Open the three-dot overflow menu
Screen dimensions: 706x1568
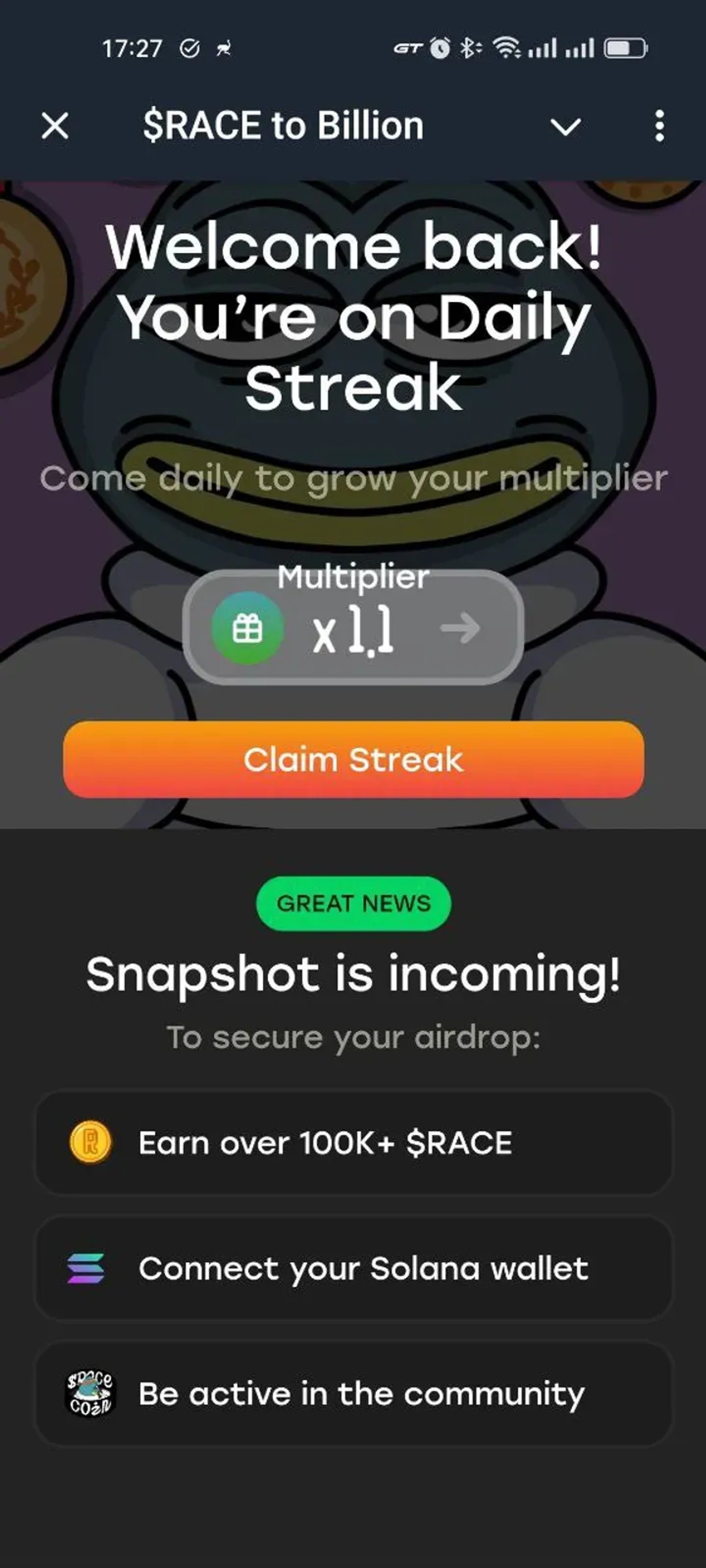659,126
